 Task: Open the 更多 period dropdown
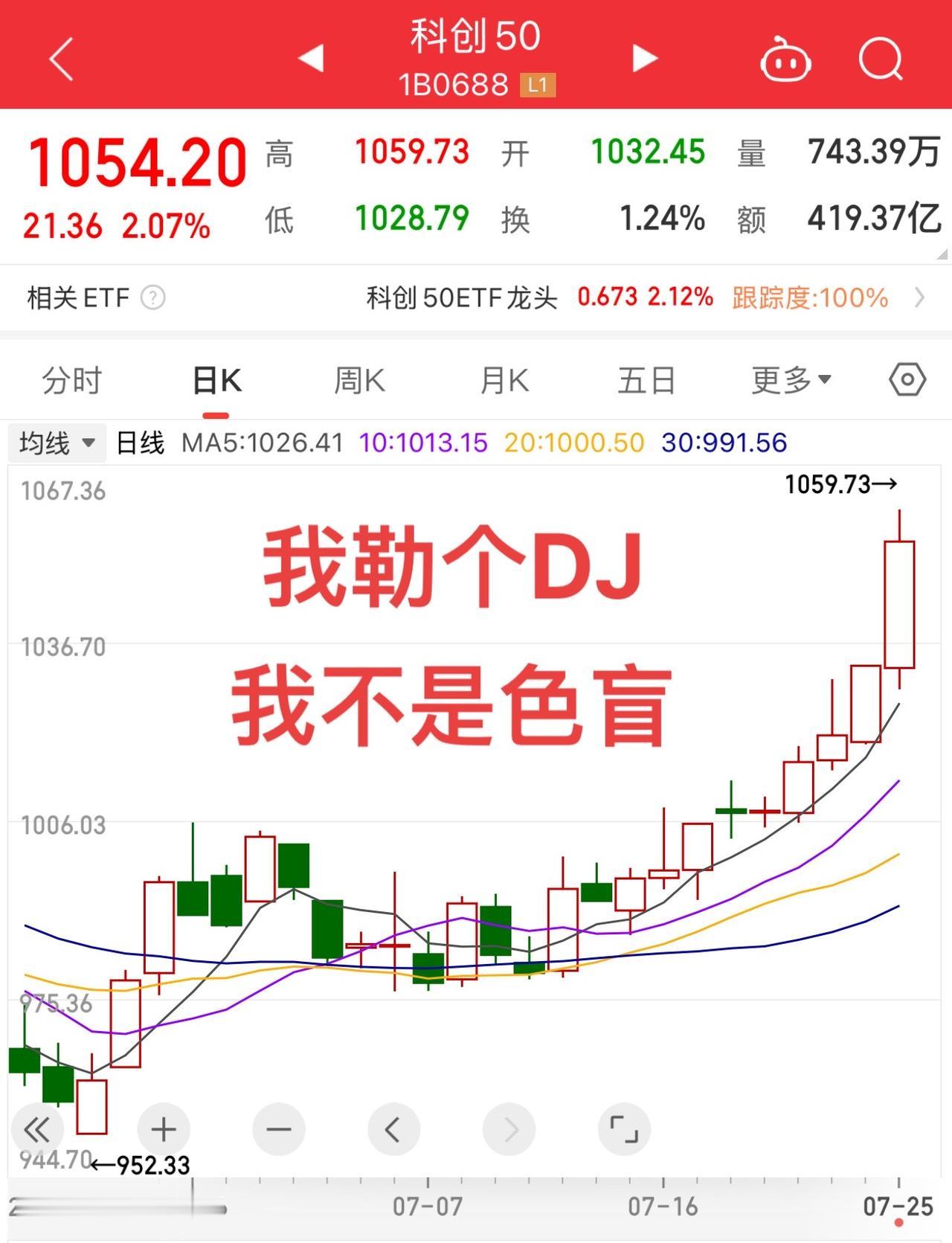coord(790,379)
